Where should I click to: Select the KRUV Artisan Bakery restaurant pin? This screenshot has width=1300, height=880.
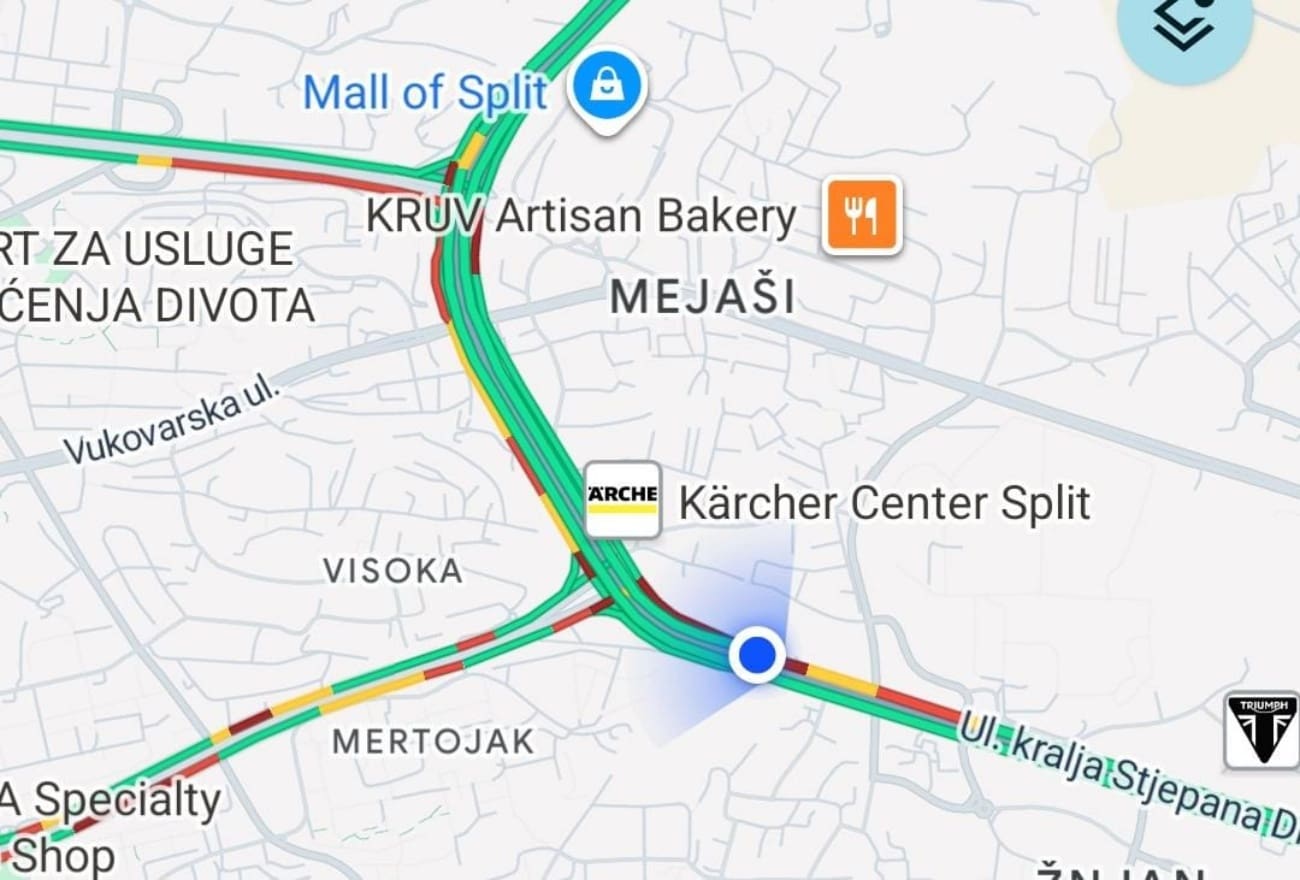[x=861, y=216]
